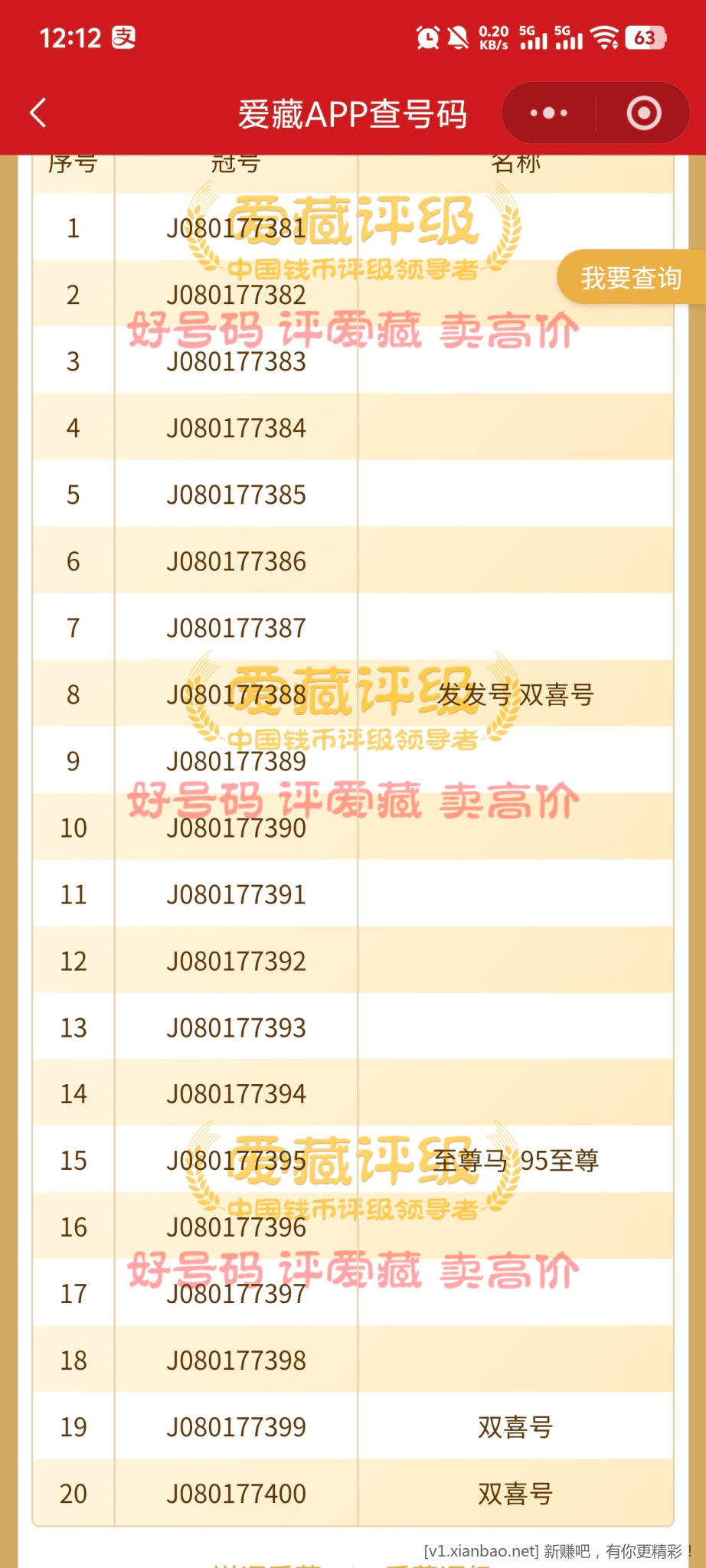The width and height of the screenshot is (706, 1568).
Task: Tap serial number J080177381 in row 1
Action: pyautogui.click(x=236, y=227)
